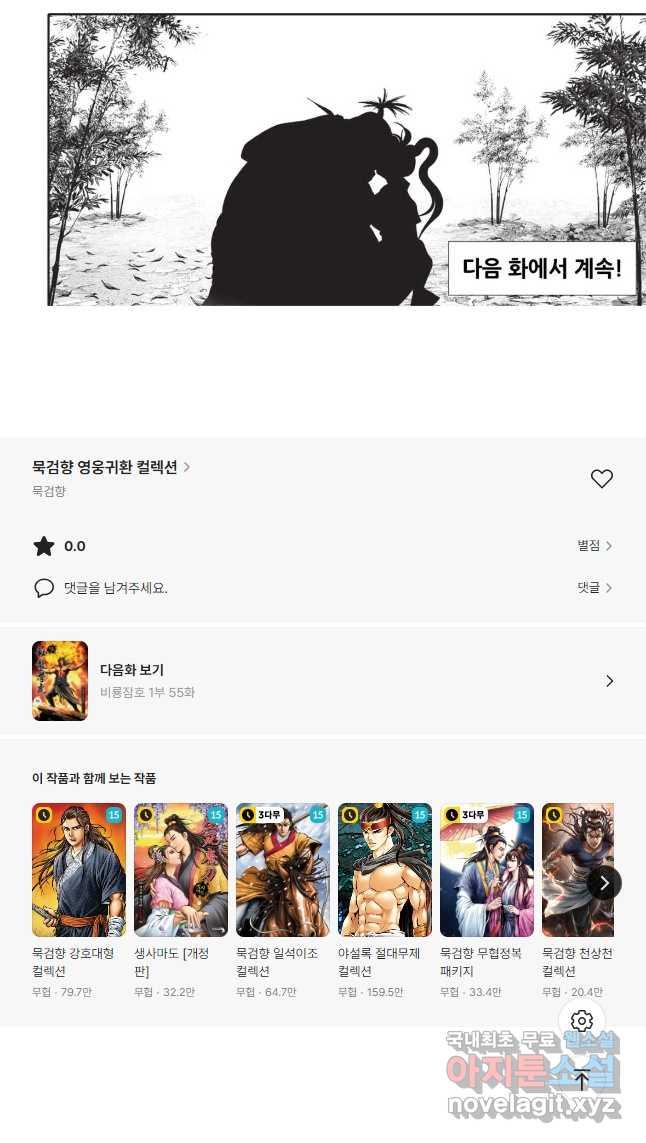Open the 별점 rating page

594,546
